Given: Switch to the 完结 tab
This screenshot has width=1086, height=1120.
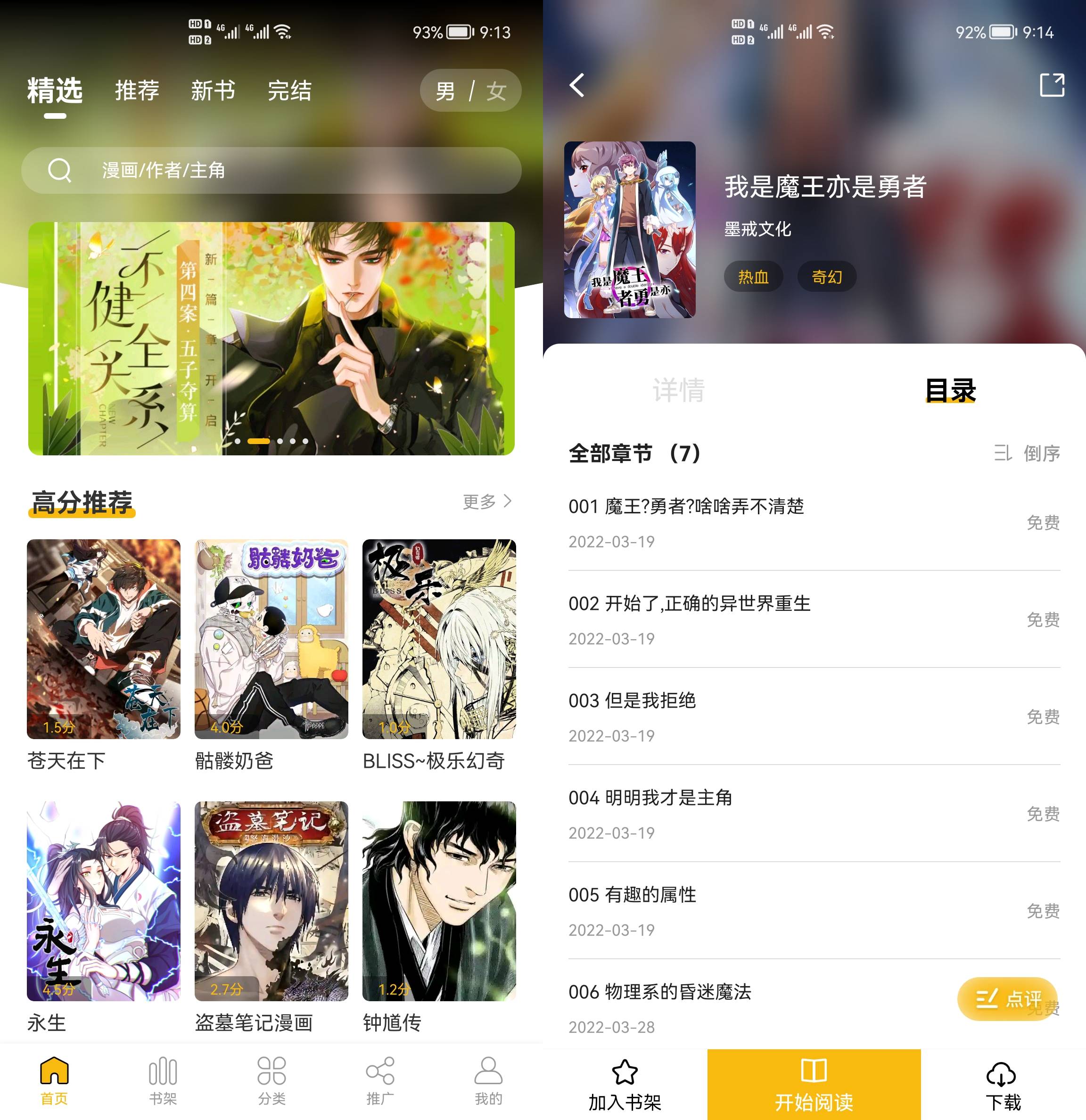Looking at the screenshot, I should pyautogui.click(x=289, y=91).
